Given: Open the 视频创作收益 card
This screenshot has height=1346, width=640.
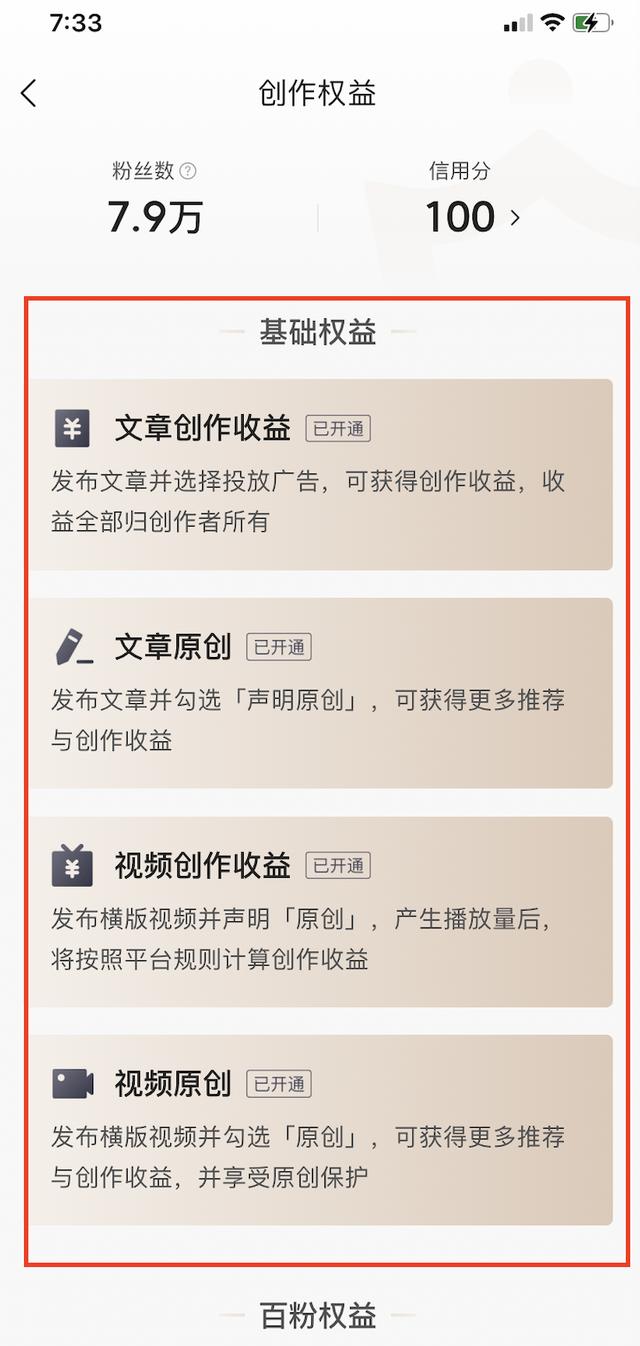Looking at the screenshot, I should tap(320, 912).
